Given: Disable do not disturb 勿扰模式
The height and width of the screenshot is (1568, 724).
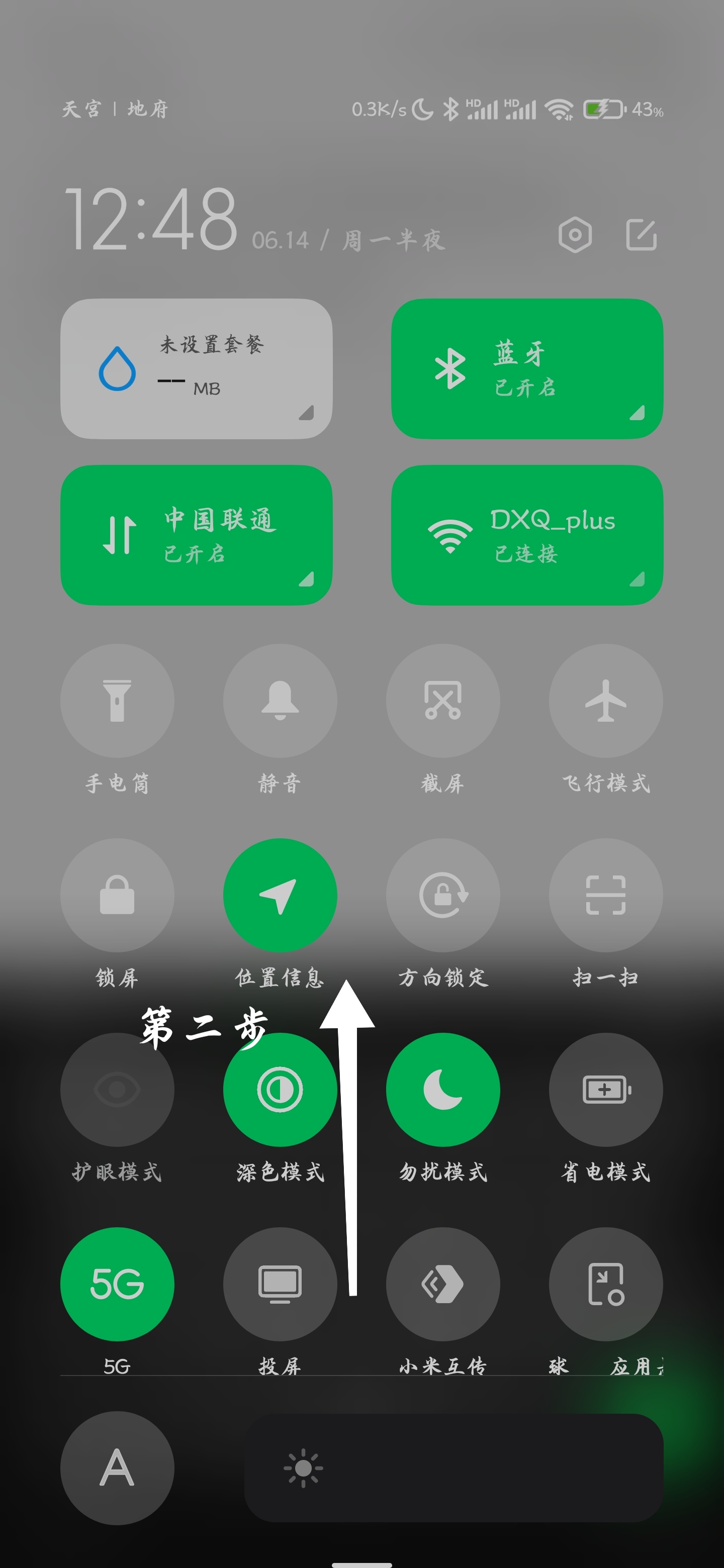Looking at the screenshot, I should click(x=442, y=1090).
